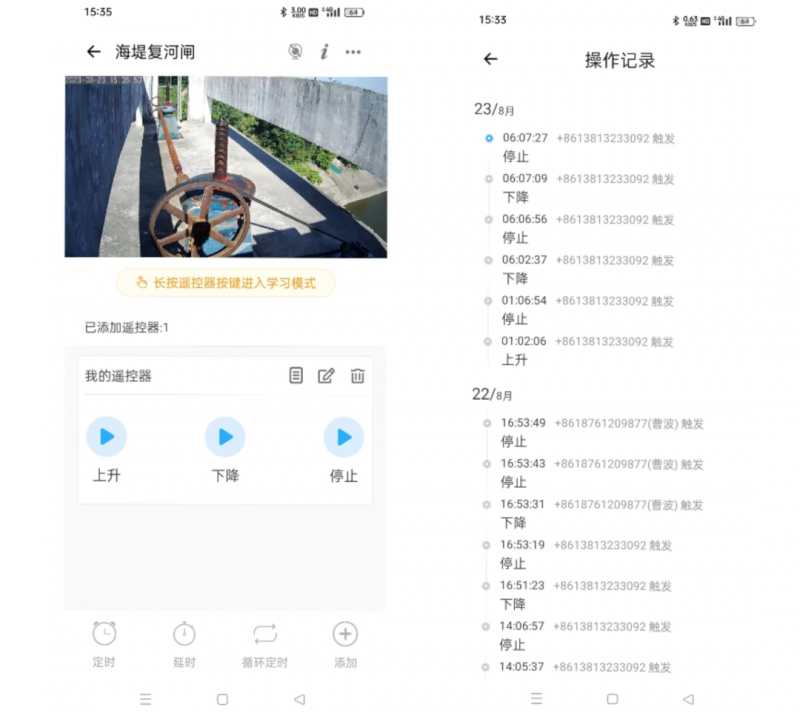800x713 pixels.
Task: Open the live camera view of the sluice gate
Action: tap(226, 167)
